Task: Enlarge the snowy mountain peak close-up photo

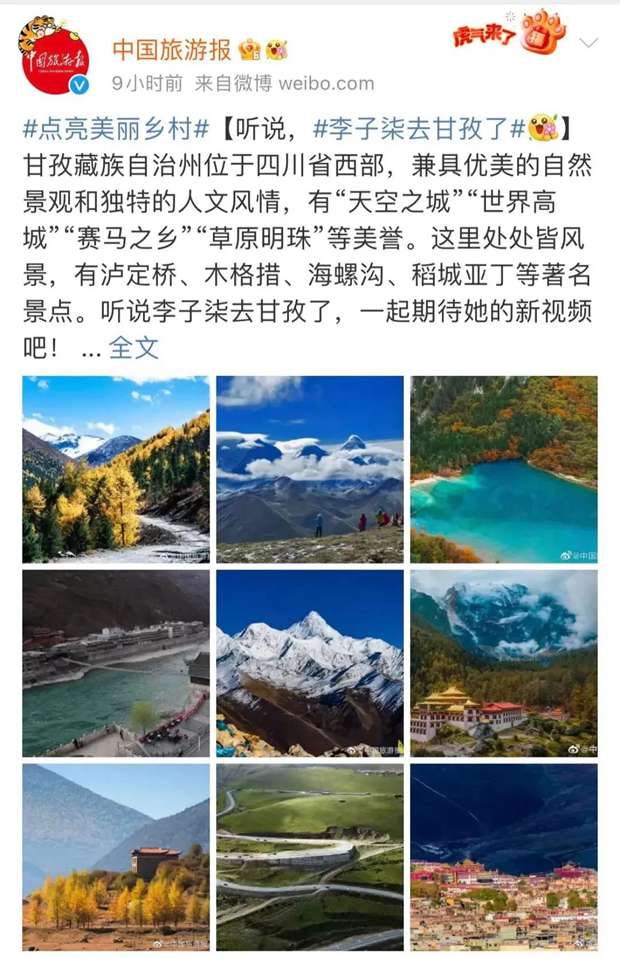Action: click(310, 663)
